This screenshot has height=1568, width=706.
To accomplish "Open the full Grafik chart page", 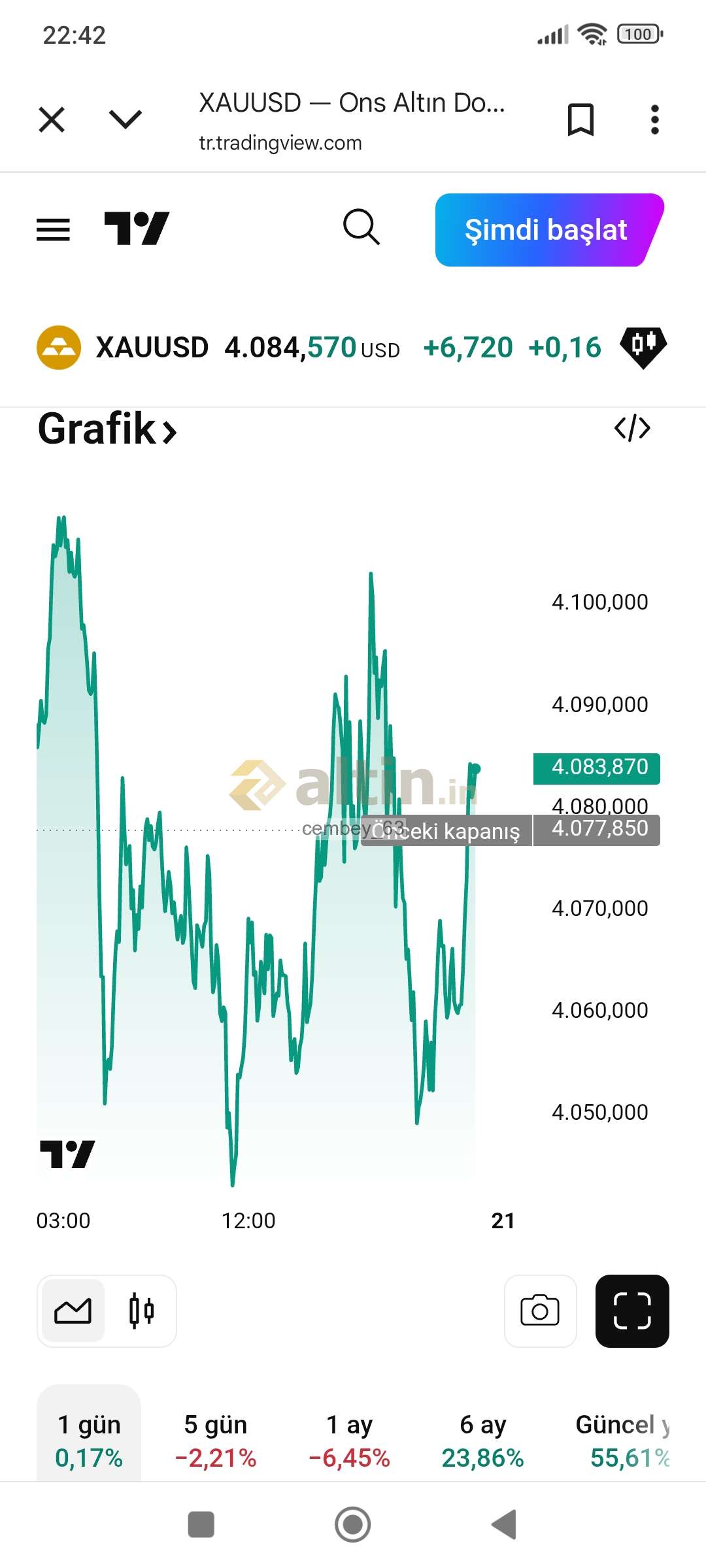I will click(107, 429).
